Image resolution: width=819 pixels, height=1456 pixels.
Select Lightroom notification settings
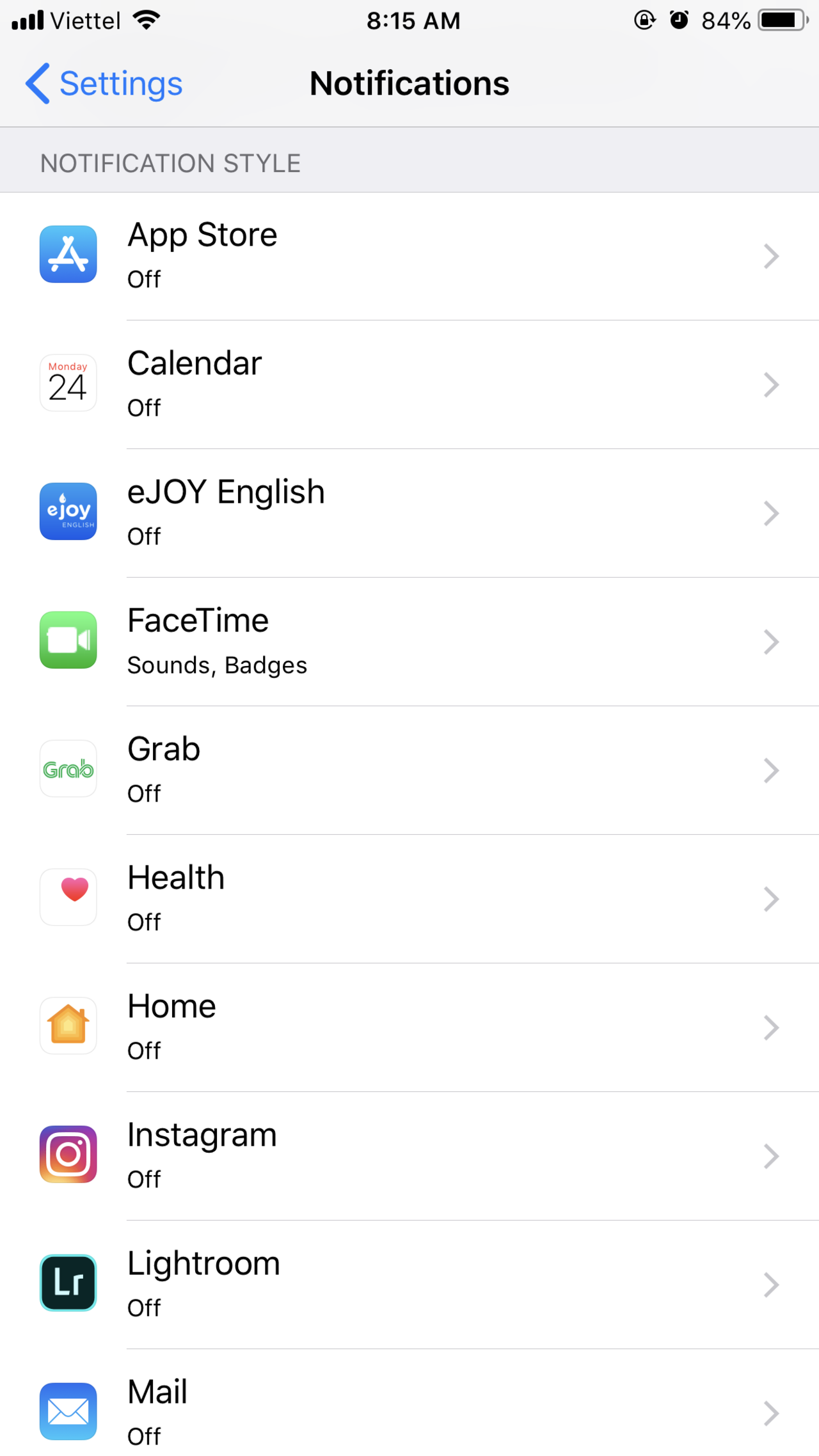[409, 1285]
